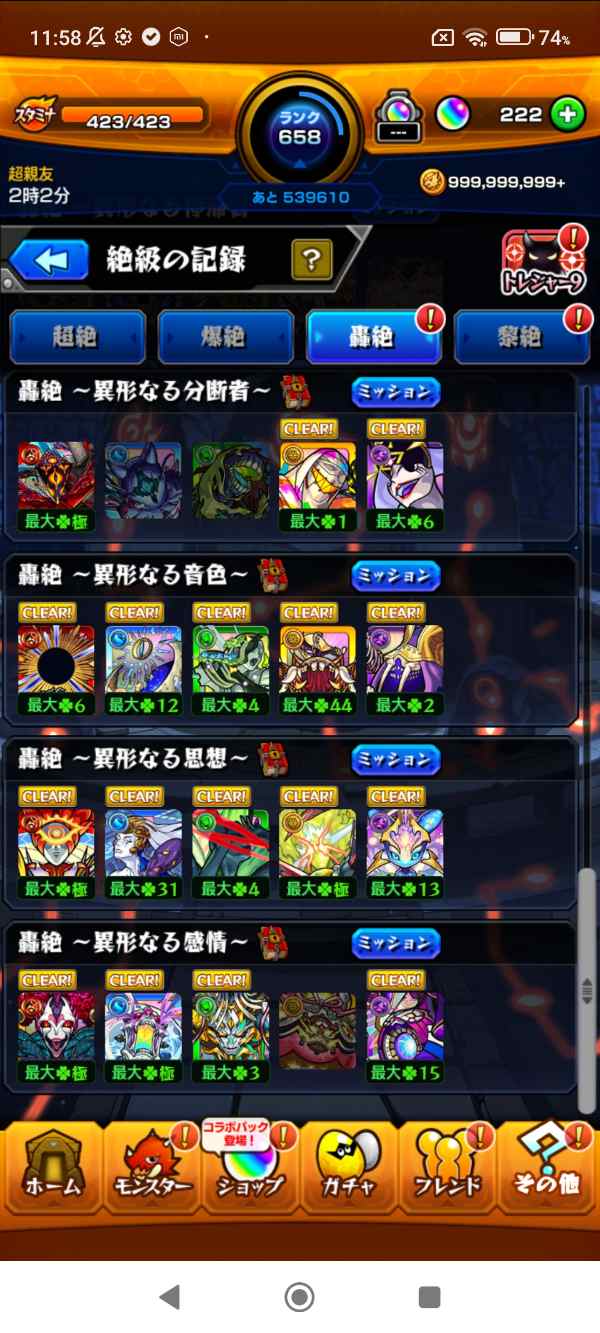
Task: Open the question mark help button
Action: [x=311, y=261]
